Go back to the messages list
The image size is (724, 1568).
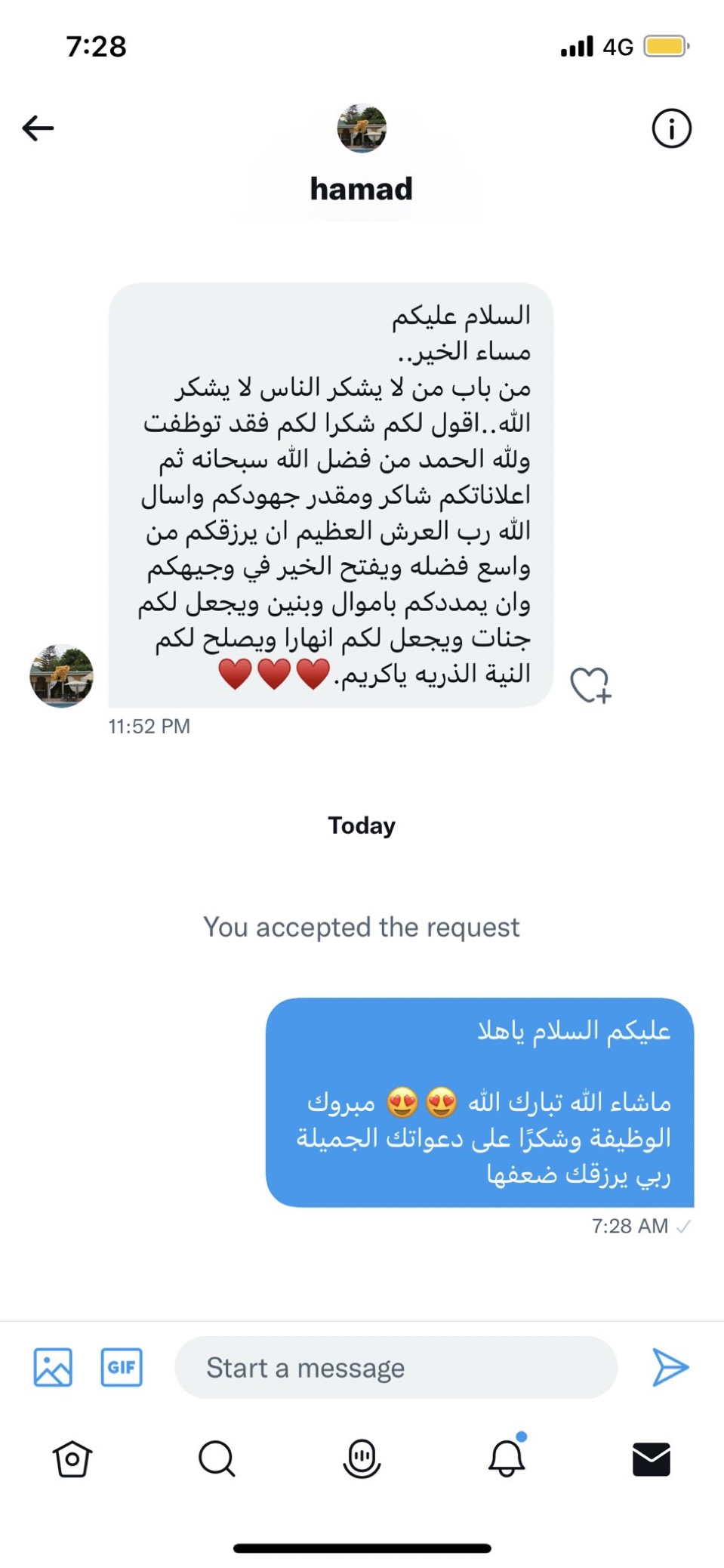(x=38, y=128)
